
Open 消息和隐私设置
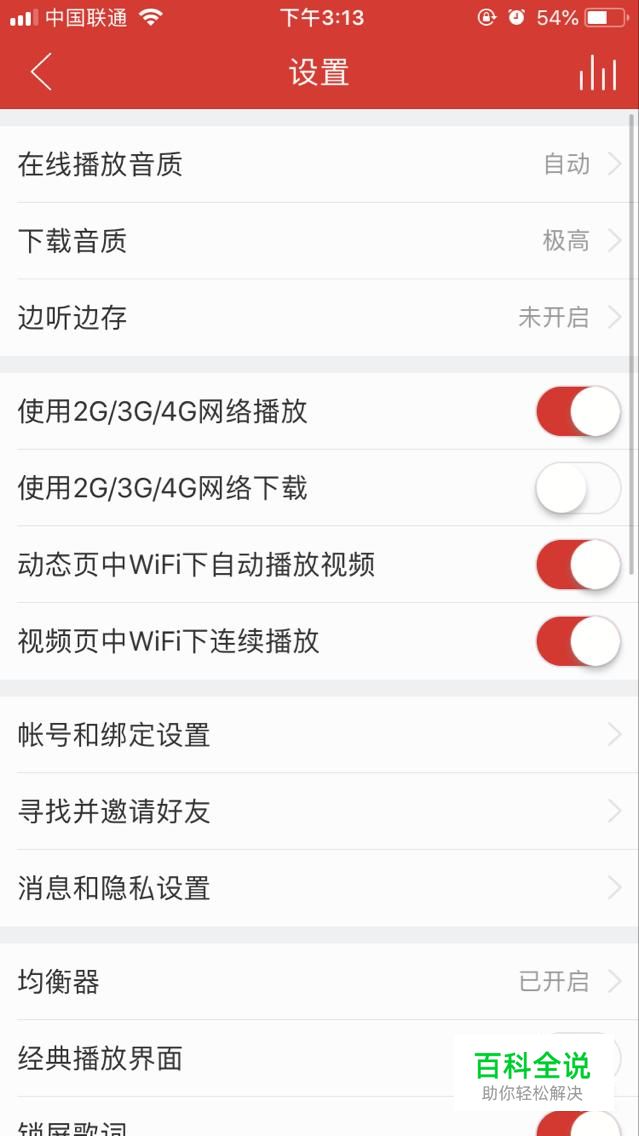coord(320,888)
